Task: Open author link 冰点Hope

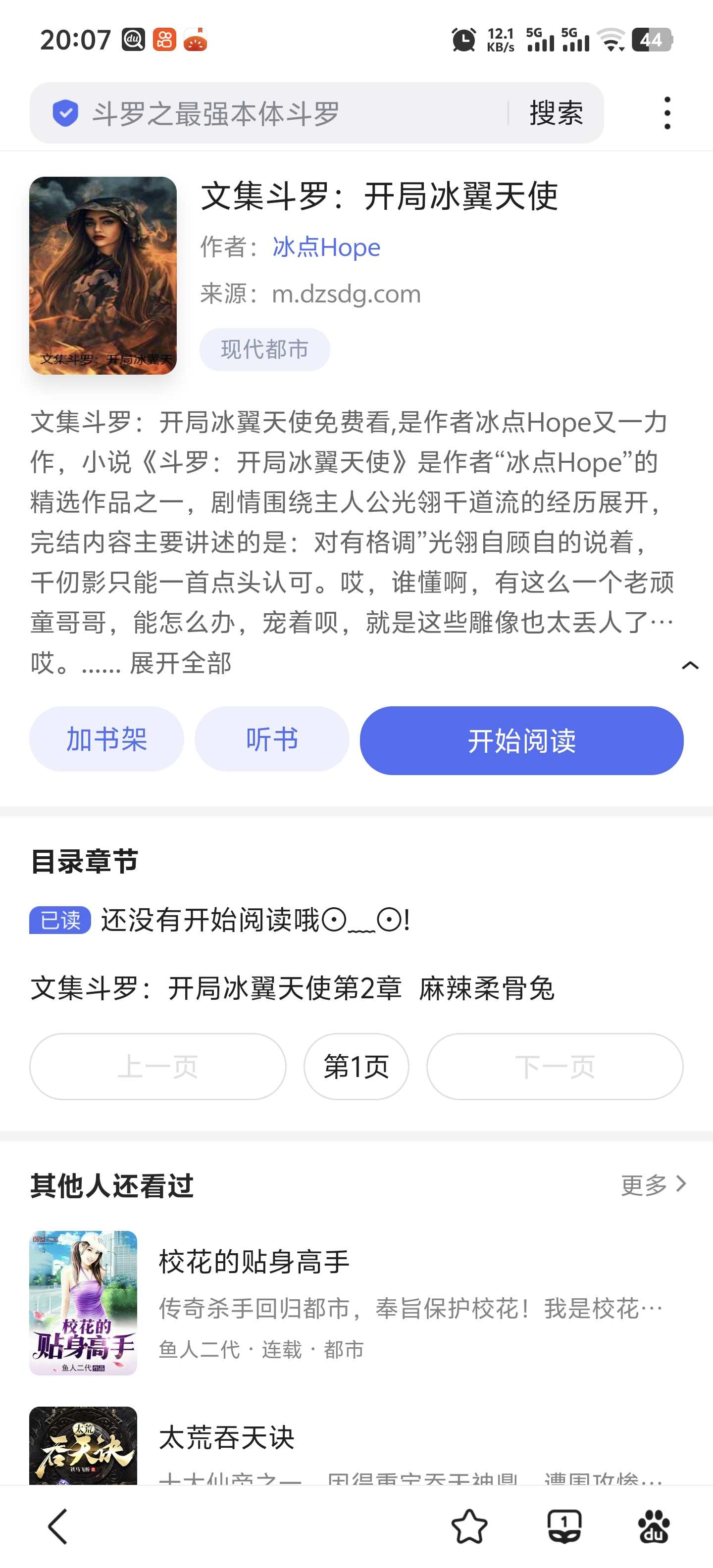Action: coord(326,247)
